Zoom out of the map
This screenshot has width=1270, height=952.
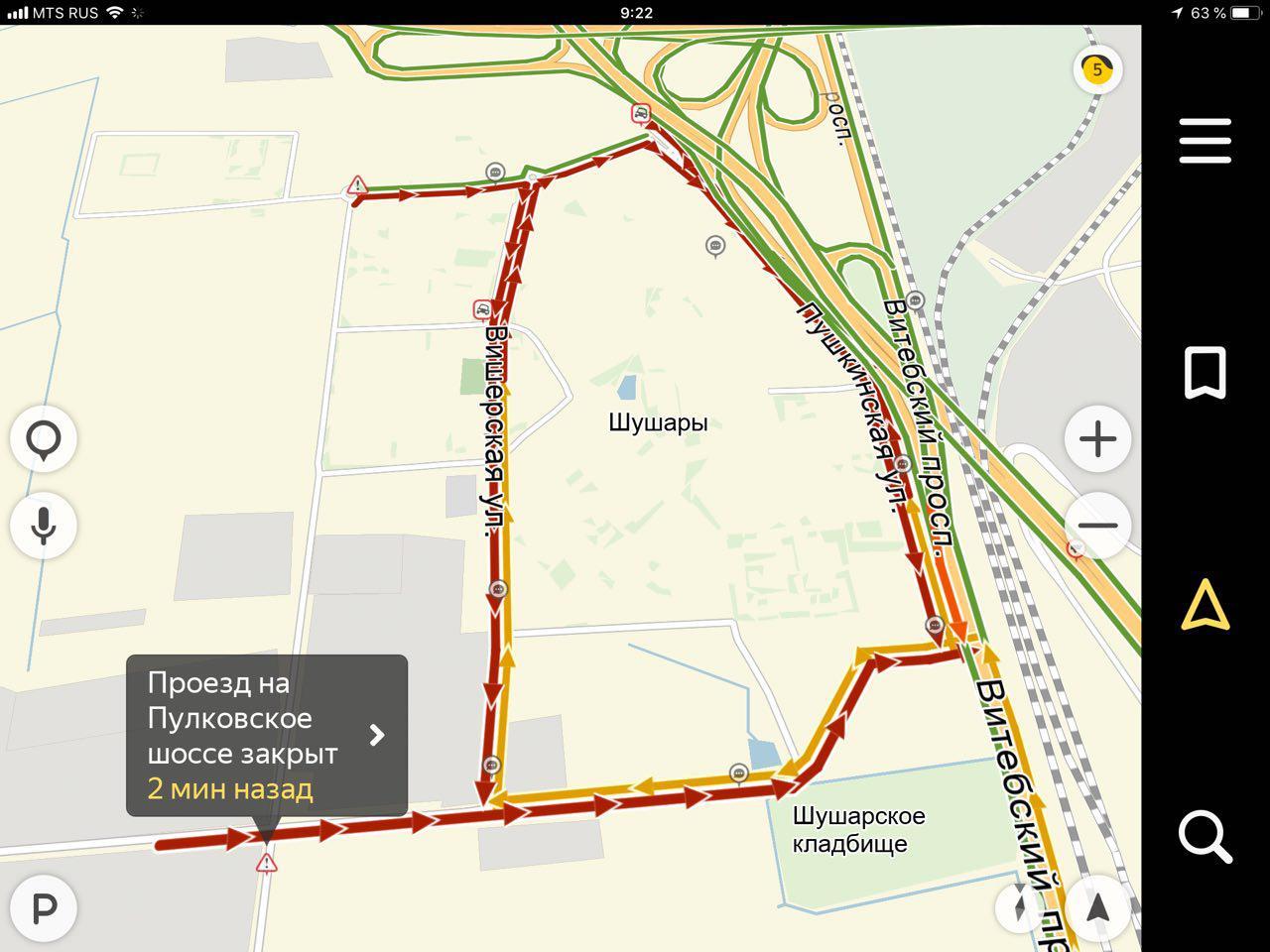1097,526
